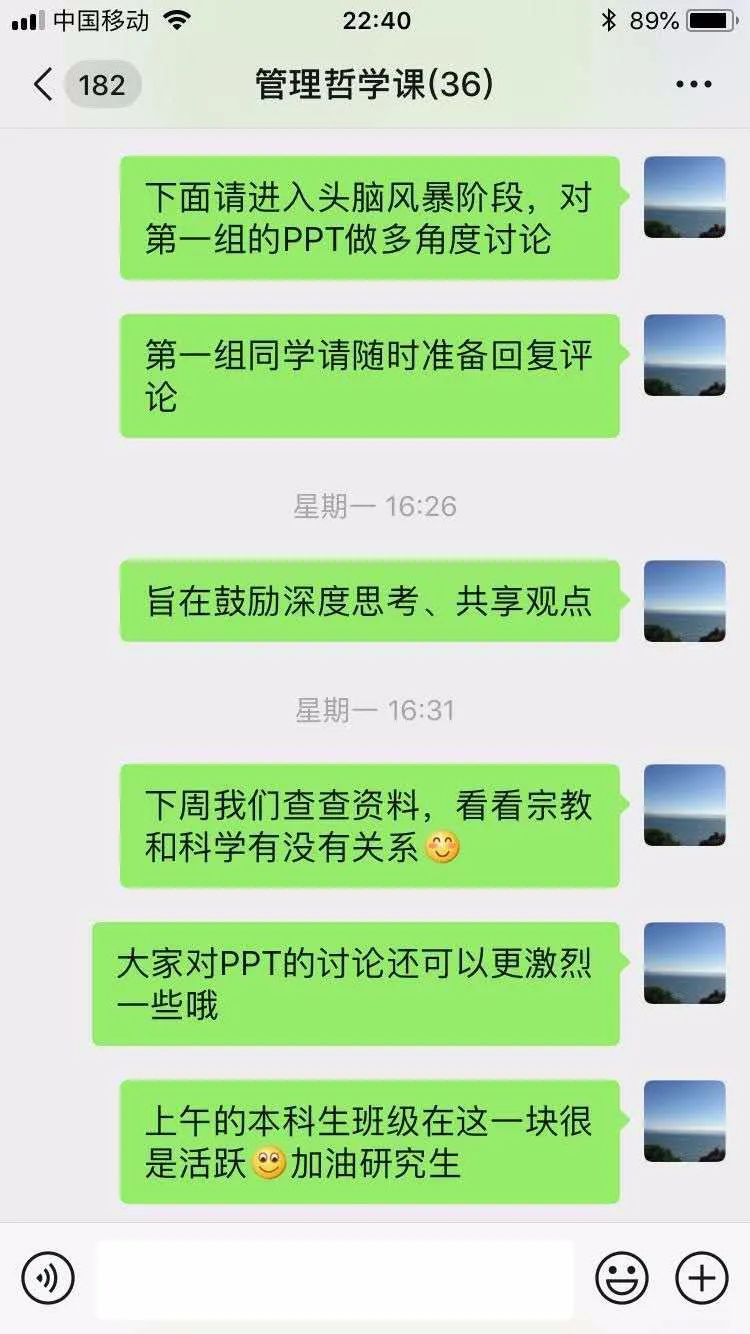Screen dimensions: 750x1334
Task: Open the plus attachments menu
Action: (x=701, y=1278)
